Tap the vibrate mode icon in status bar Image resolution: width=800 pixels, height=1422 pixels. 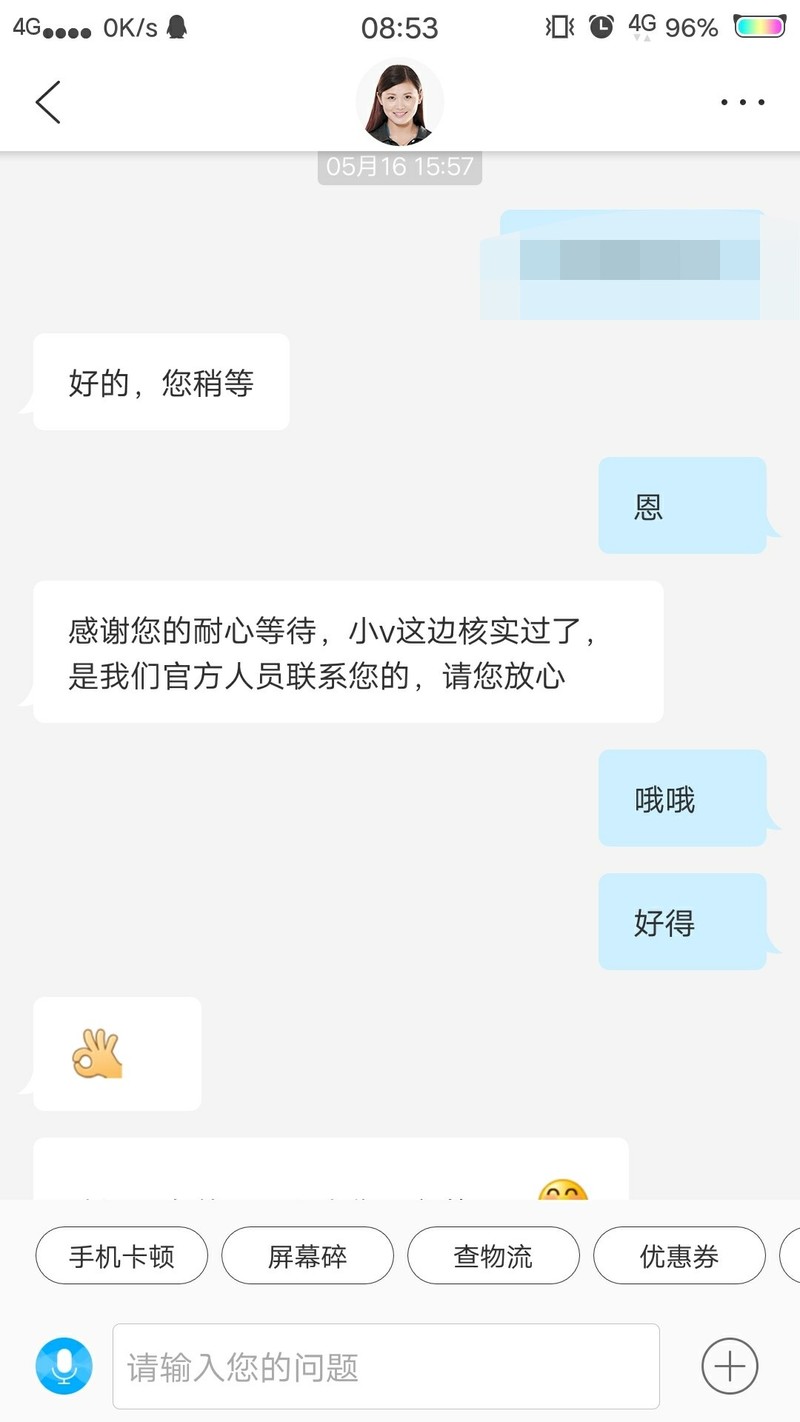click(x=556, y=27)
